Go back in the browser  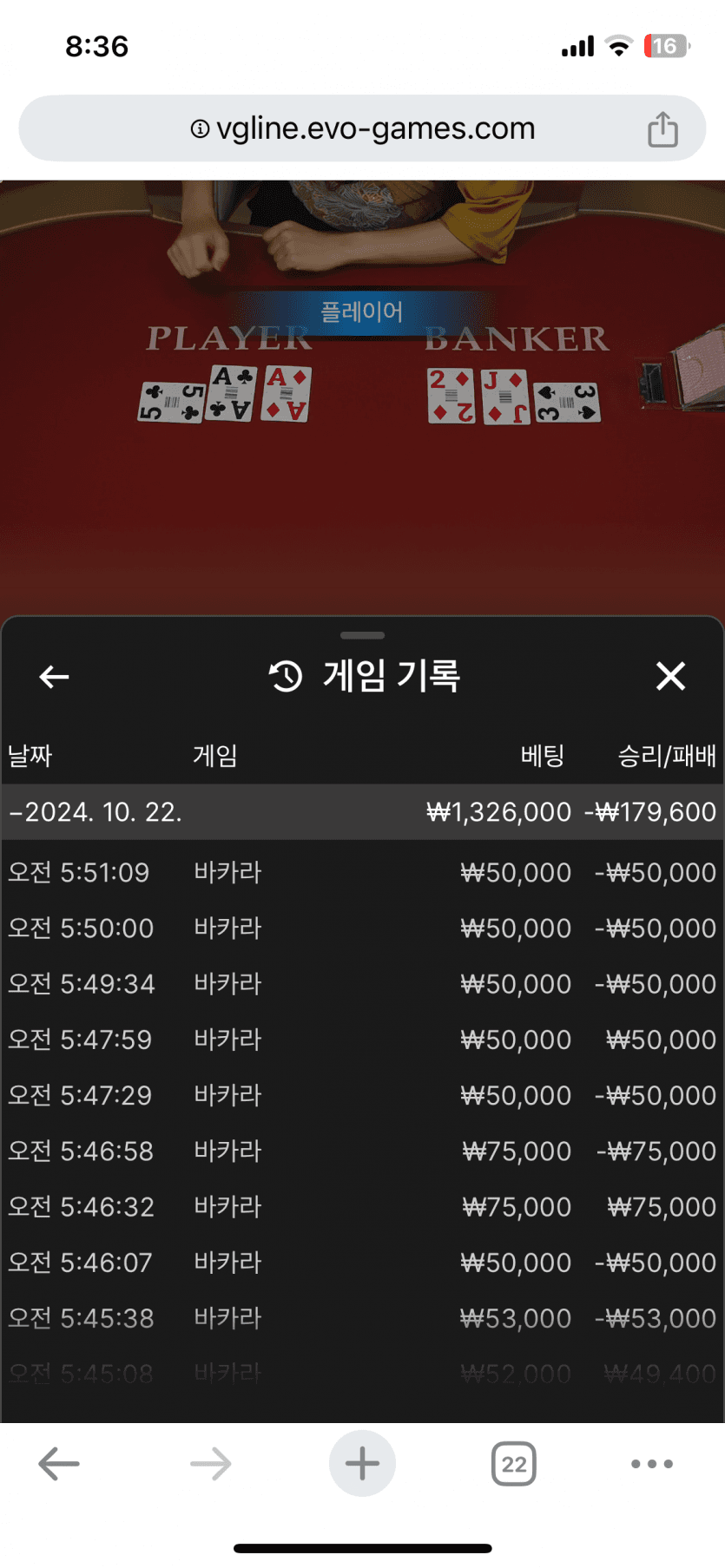59,1464
